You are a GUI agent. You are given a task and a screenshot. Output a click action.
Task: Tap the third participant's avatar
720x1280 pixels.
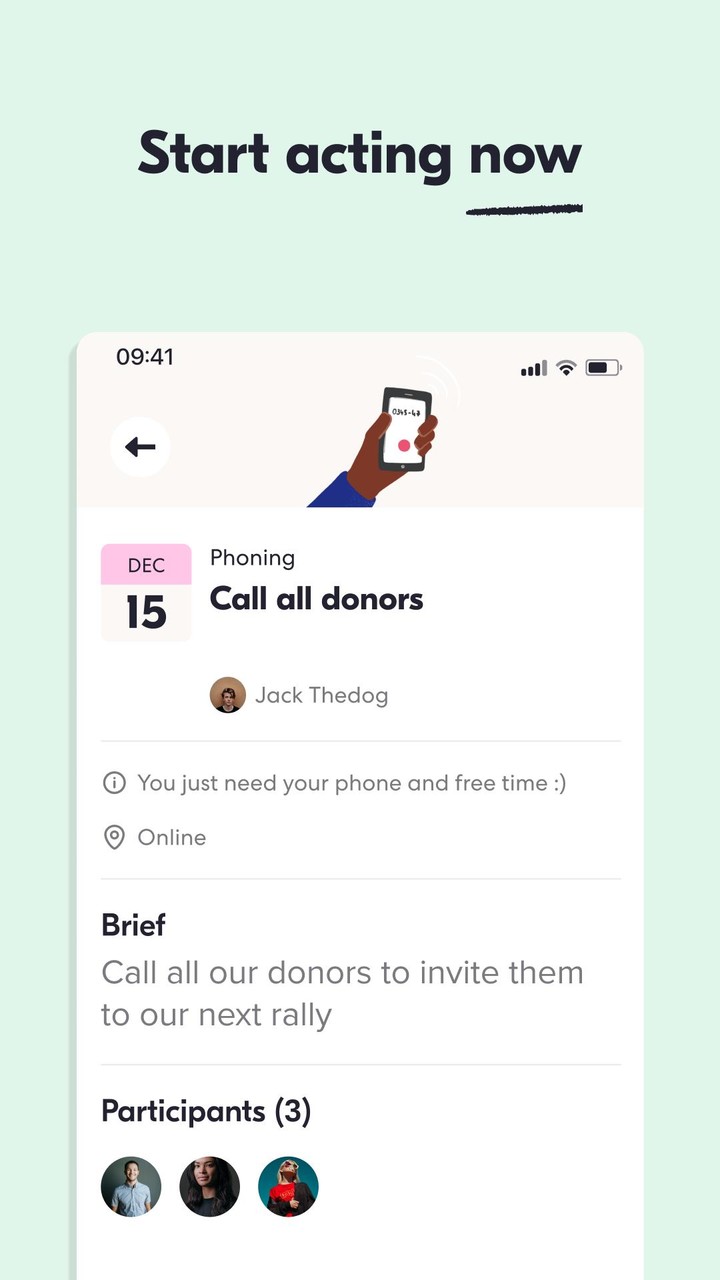[x=289, y=1186]
